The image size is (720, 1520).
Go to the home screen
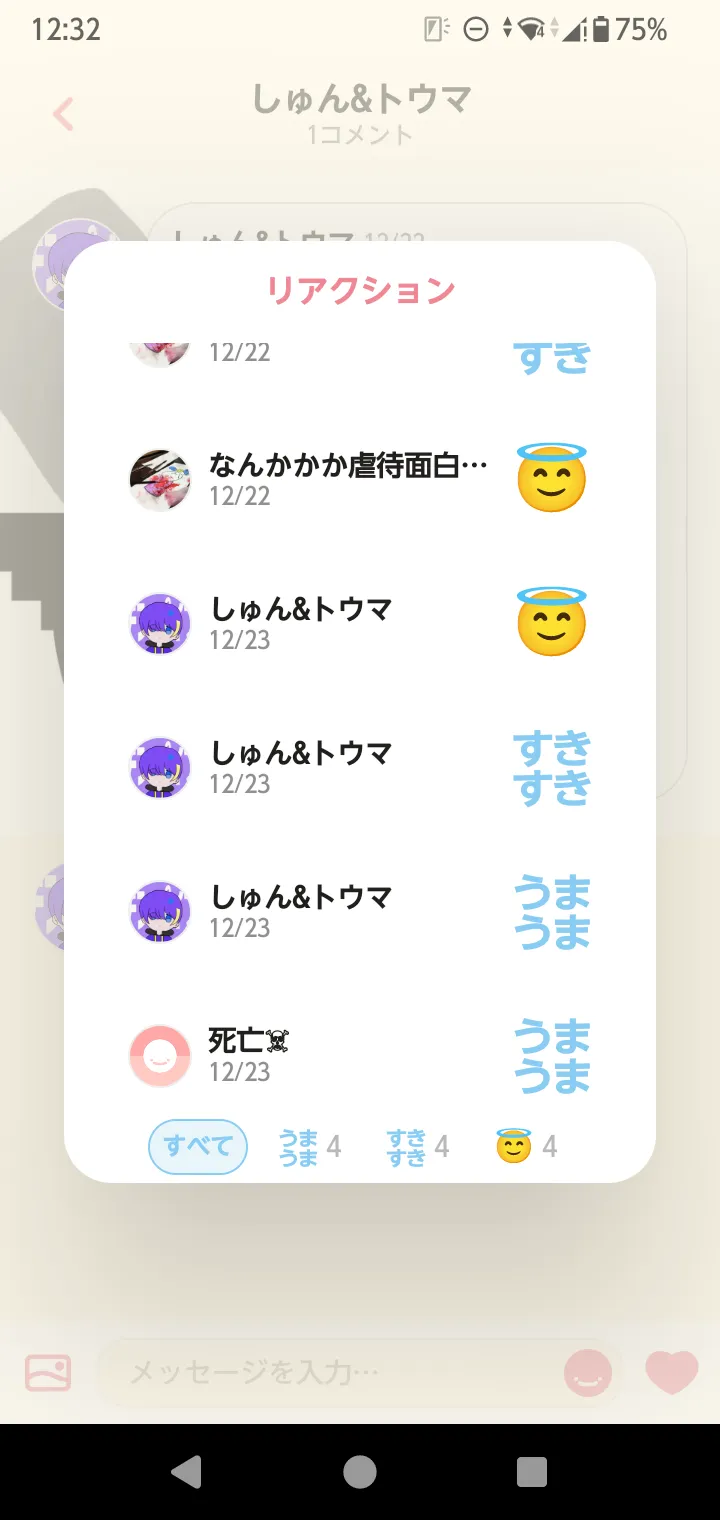(360, 1472)
